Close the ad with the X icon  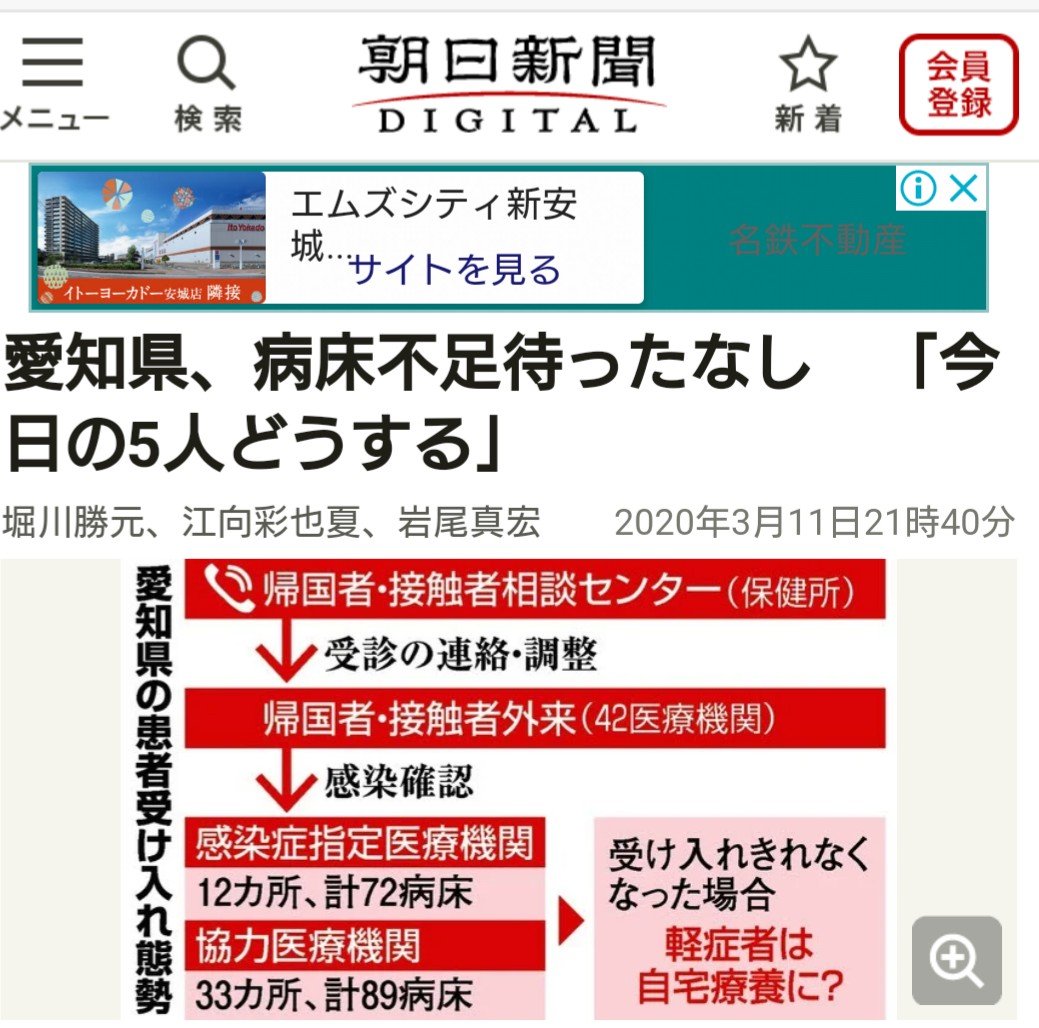pos(964,188)
